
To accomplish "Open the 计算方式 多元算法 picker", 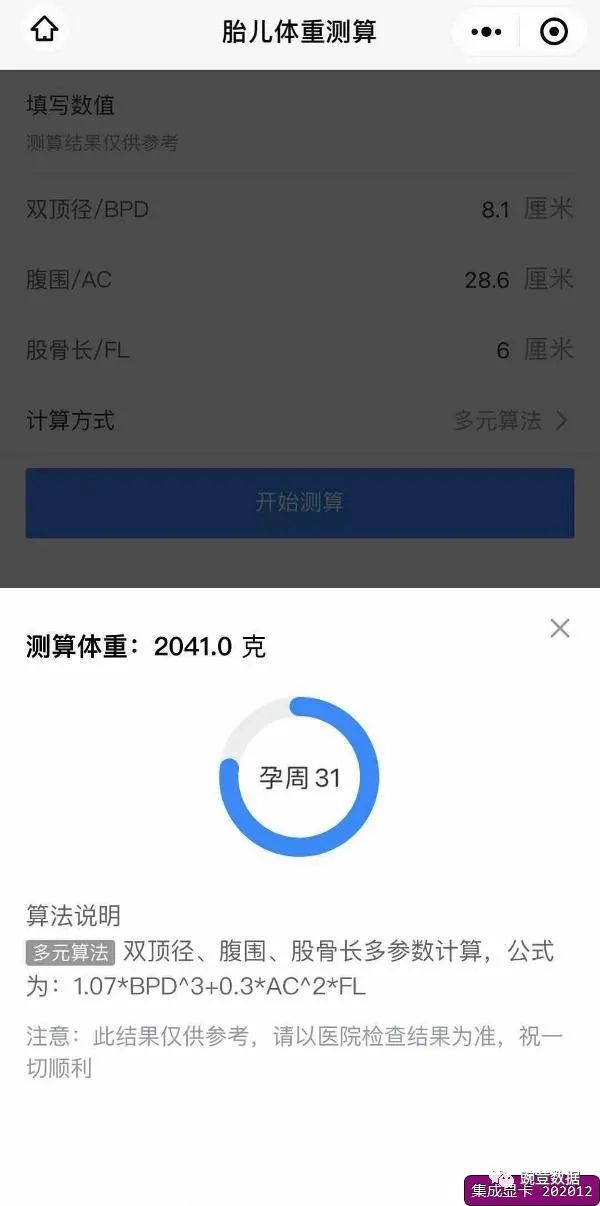I will (510, 421).
